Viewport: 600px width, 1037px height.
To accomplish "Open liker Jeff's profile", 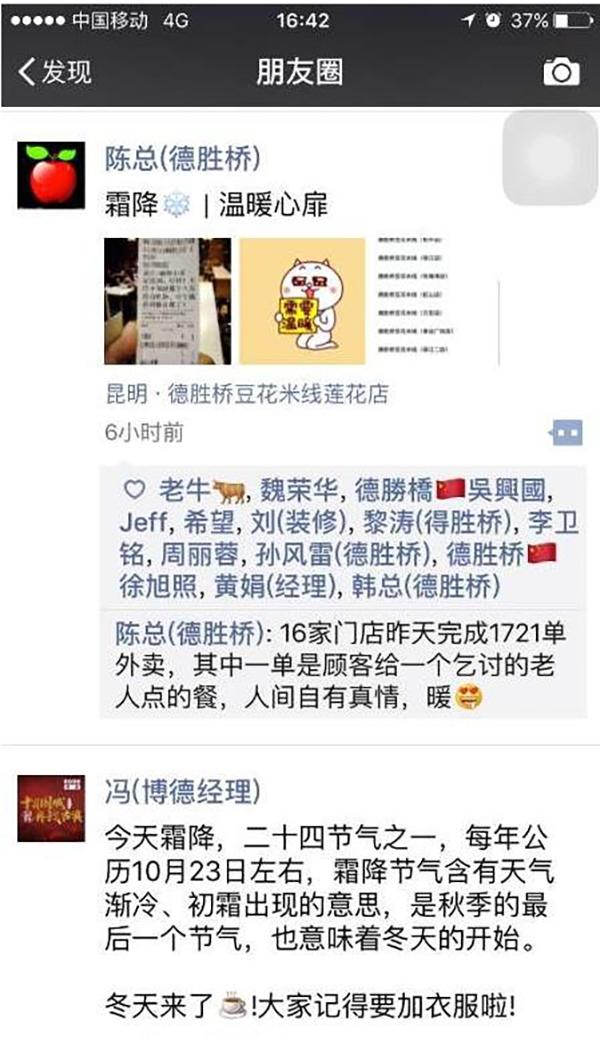I will [144, 521].
